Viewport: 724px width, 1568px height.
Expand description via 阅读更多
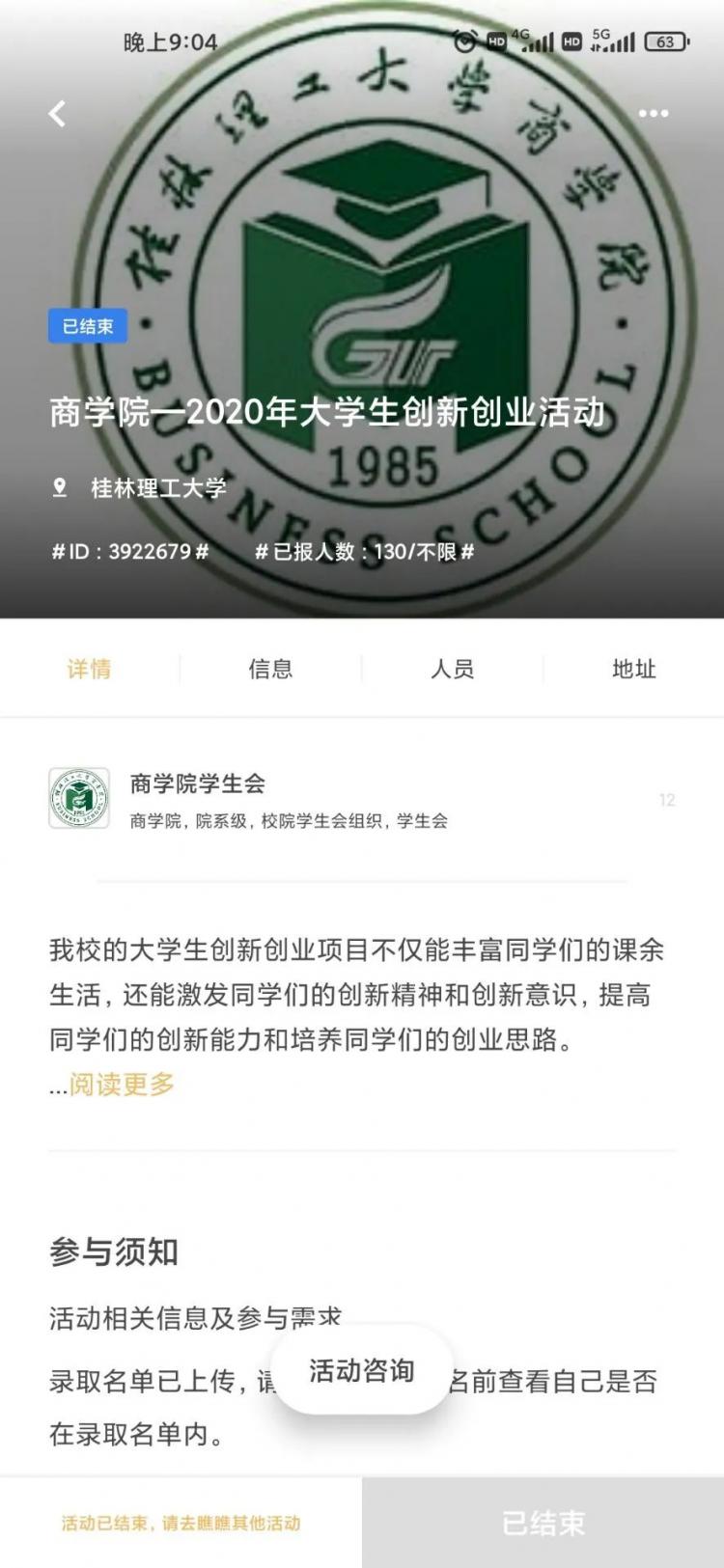(x=122, y=1085)
